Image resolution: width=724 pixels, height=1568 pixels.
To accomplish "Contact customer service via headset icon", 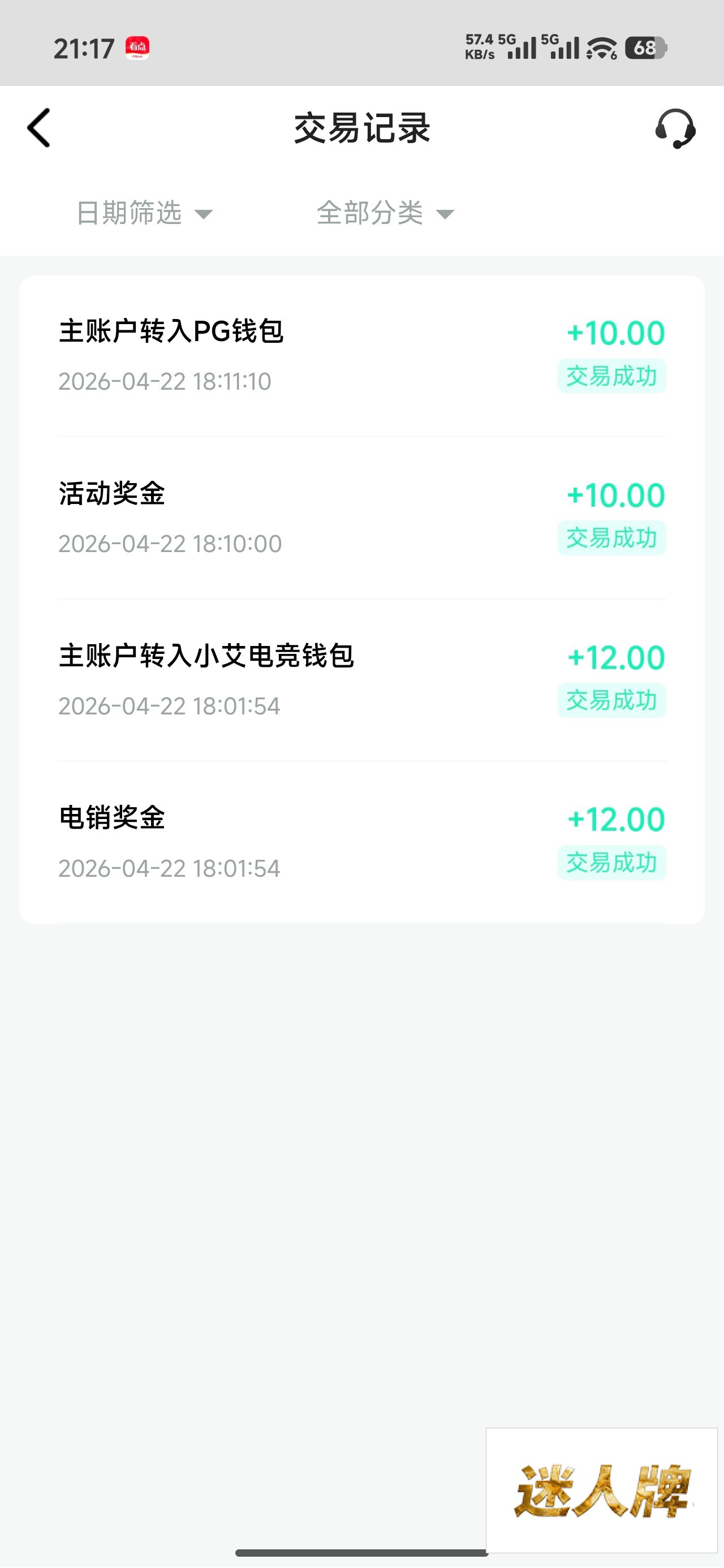I will point(675,128).
